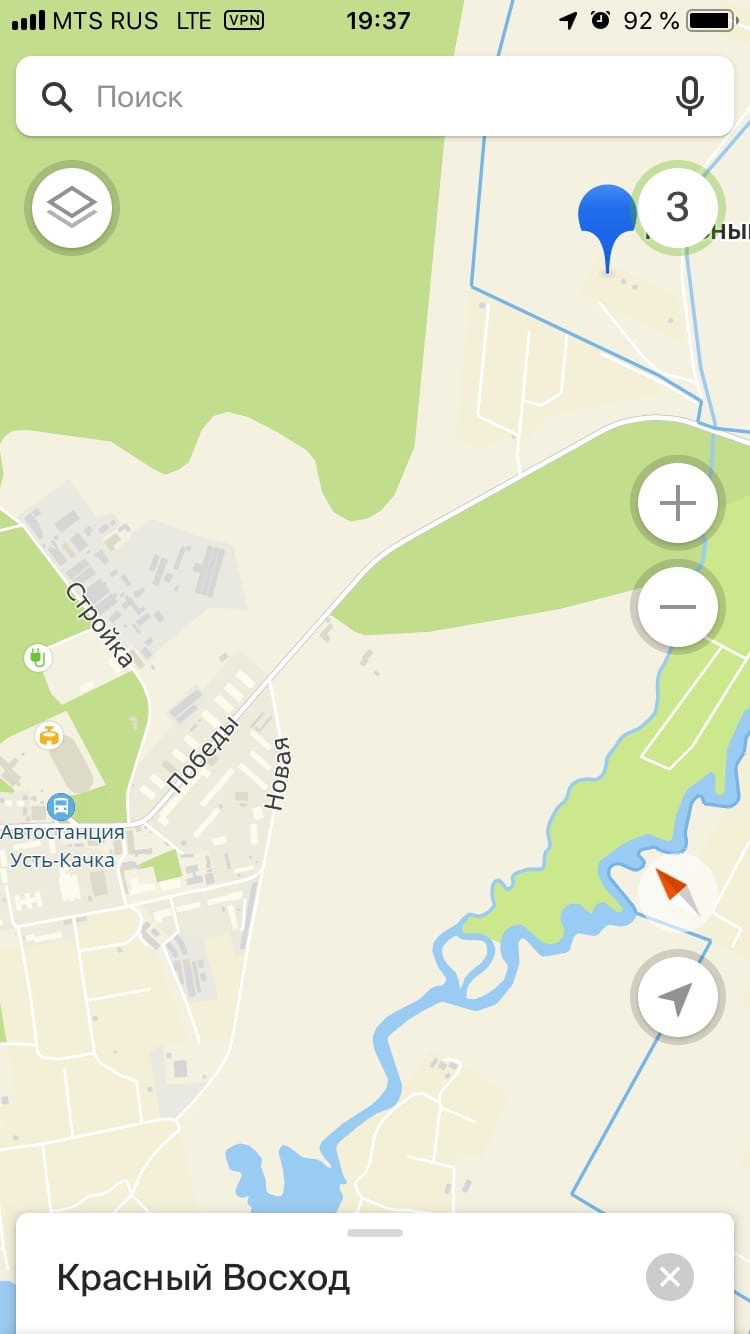Zoom in on the map
The width and height of the screenshot is (750, 1334).
pos(677,502)
